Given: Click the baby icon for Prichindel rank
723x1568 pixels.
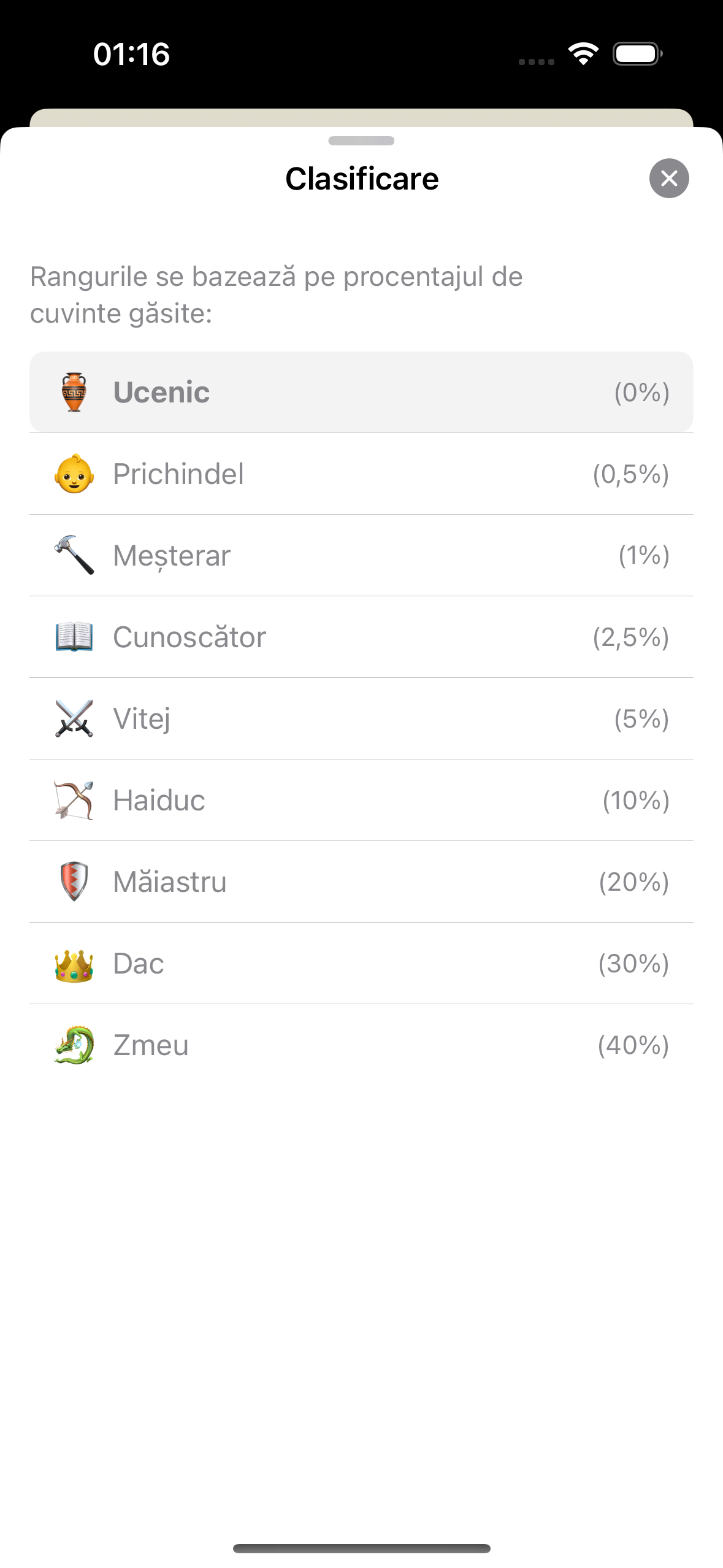Looking at the screenshot, I should (74, 474).
